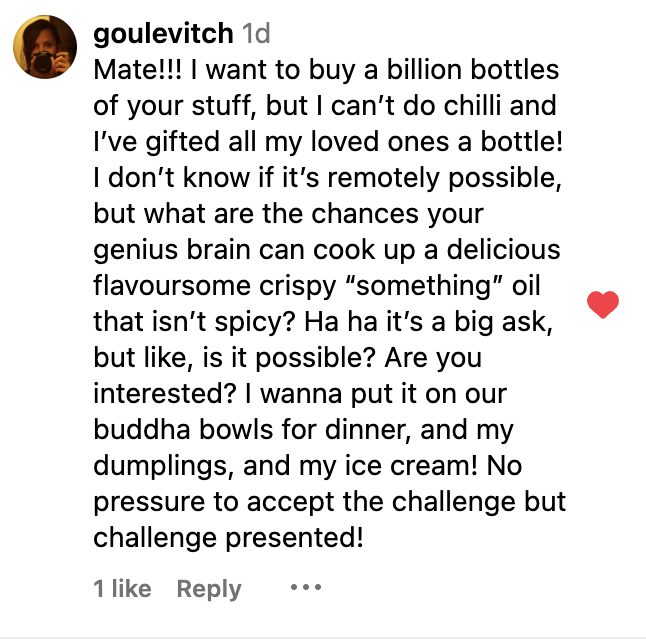646x640 pixels.
Task: Unlike goulevitch's comment via the red heart
Action: click(603, 304)
